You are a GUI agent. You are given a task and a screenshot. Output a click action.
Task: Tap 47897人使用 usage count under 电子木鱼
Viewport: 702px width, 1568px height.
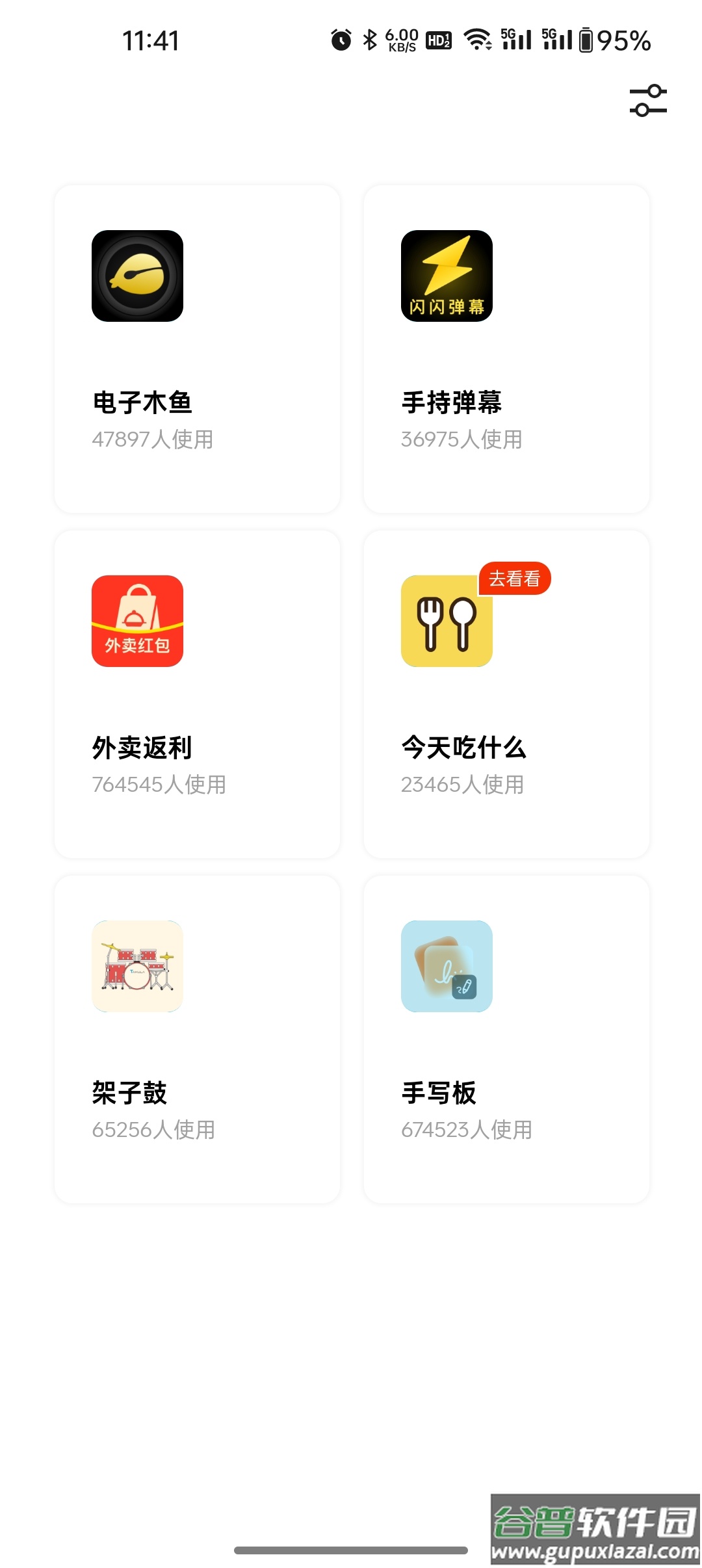154,440
